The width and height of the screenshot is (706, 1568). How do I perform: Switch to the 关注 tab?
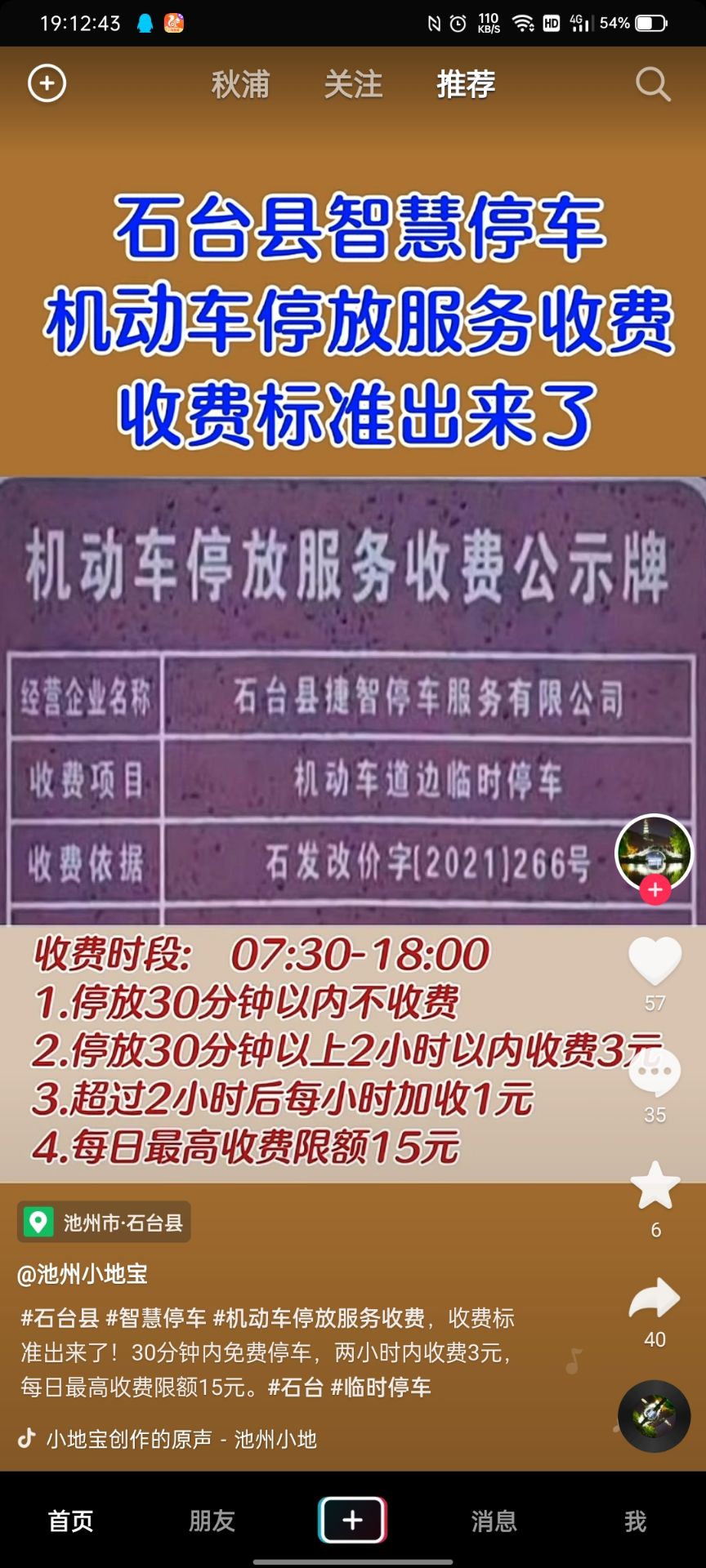tap(353, 84)
